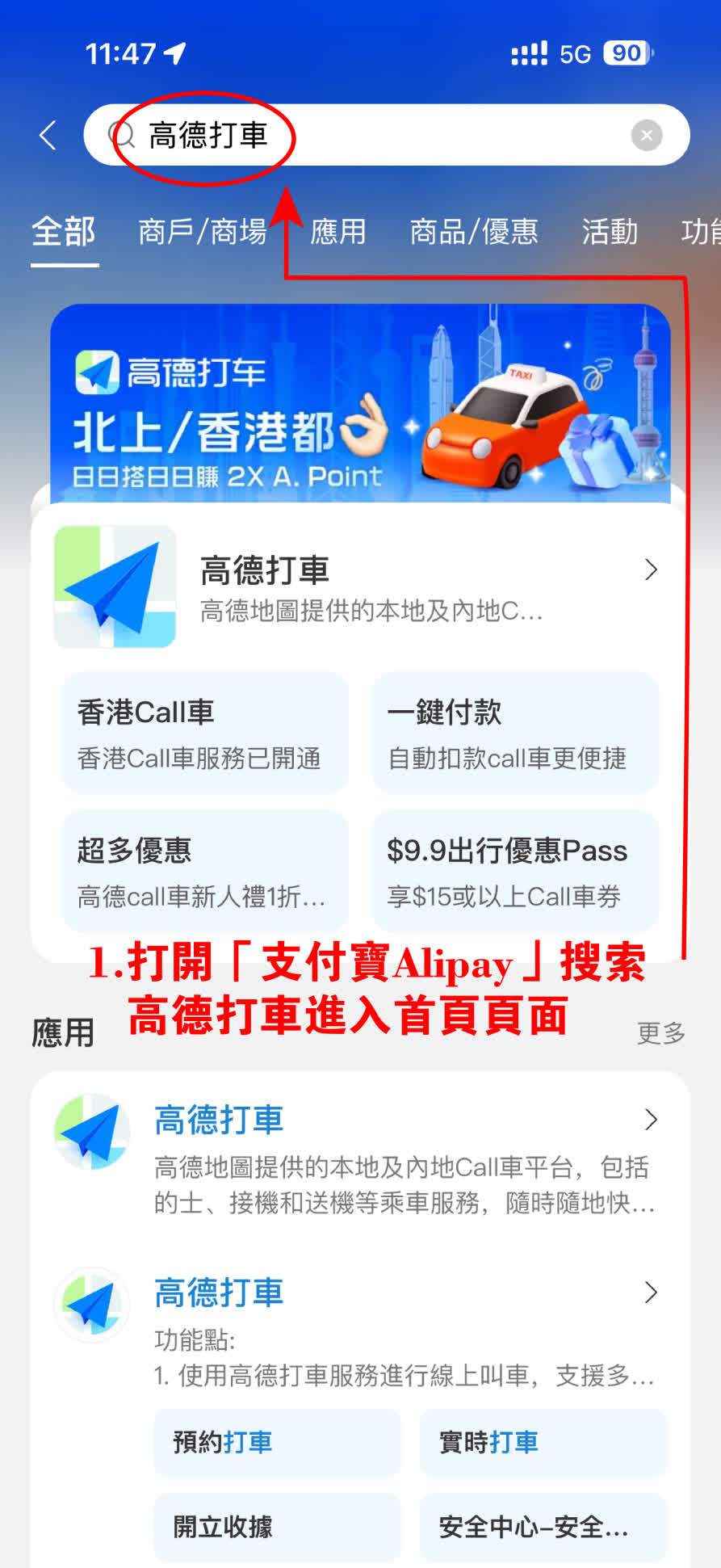721x1568 pixels.
Task: Choose the 香港Call車 shortcut
Action: [205, 733]
